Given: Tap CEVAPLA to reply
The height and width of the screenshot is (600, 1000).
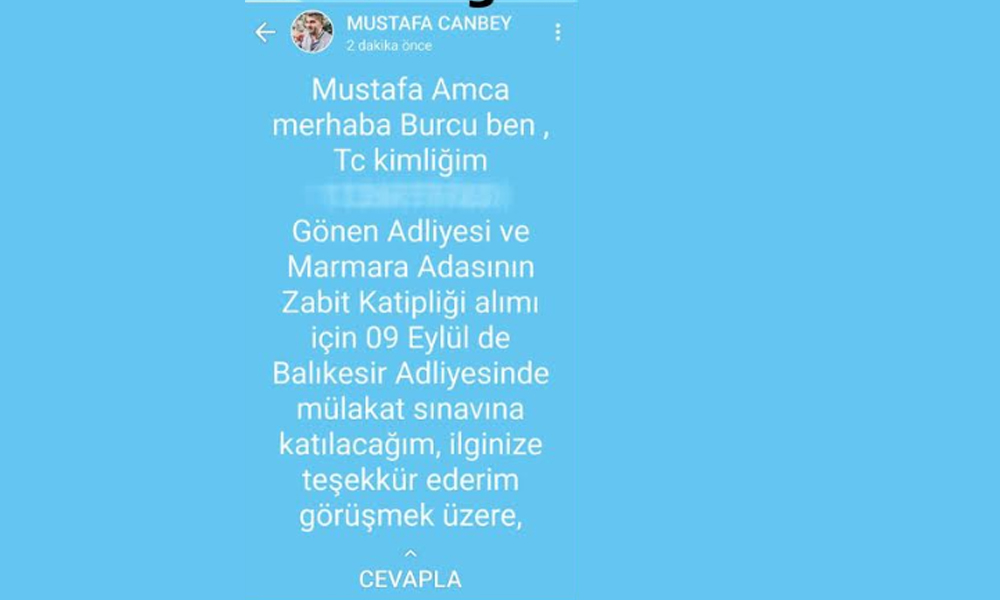Looking at the screenshot, I should 410,578.
